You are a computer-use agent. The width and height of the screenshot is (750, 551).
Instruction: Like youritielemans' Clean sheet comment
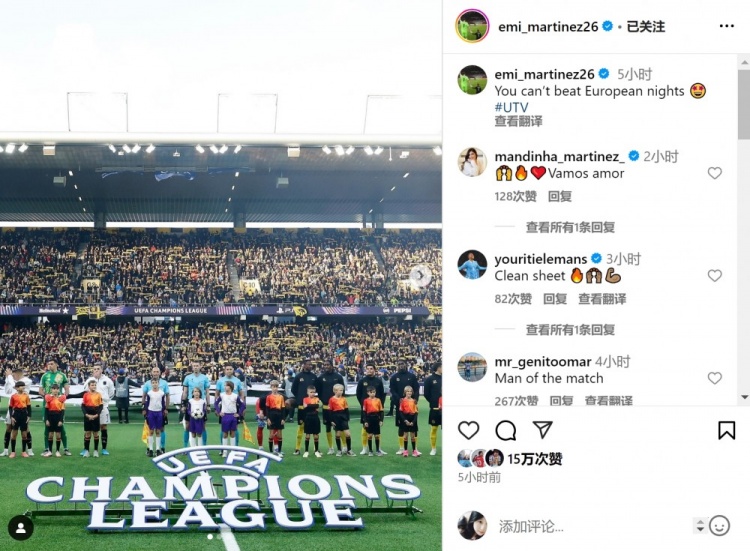point(714,276)
